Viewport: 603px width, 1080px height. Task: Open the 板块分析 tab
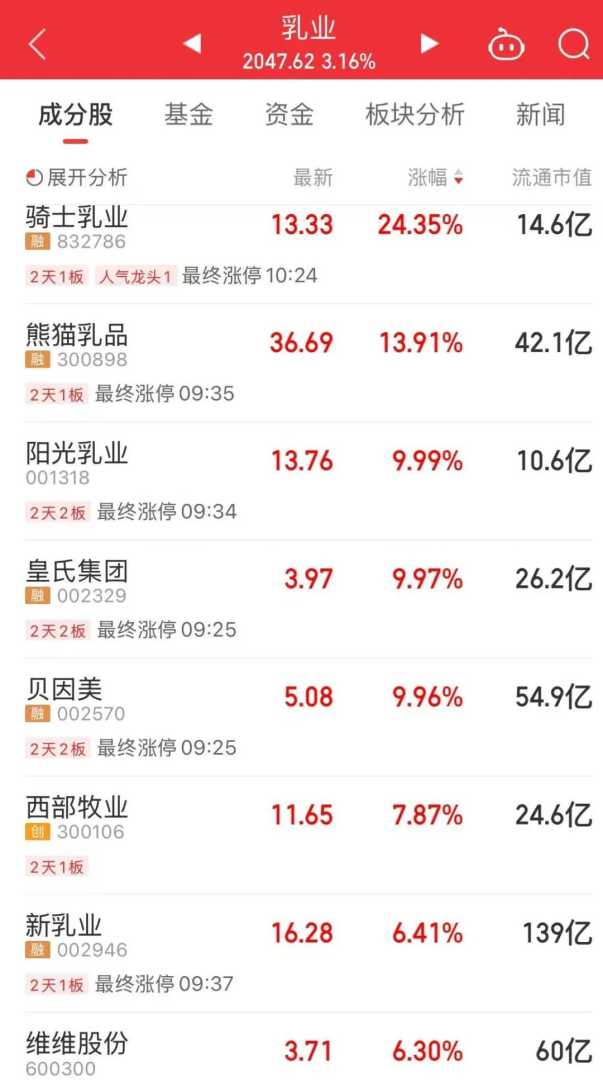click(415, 115)
